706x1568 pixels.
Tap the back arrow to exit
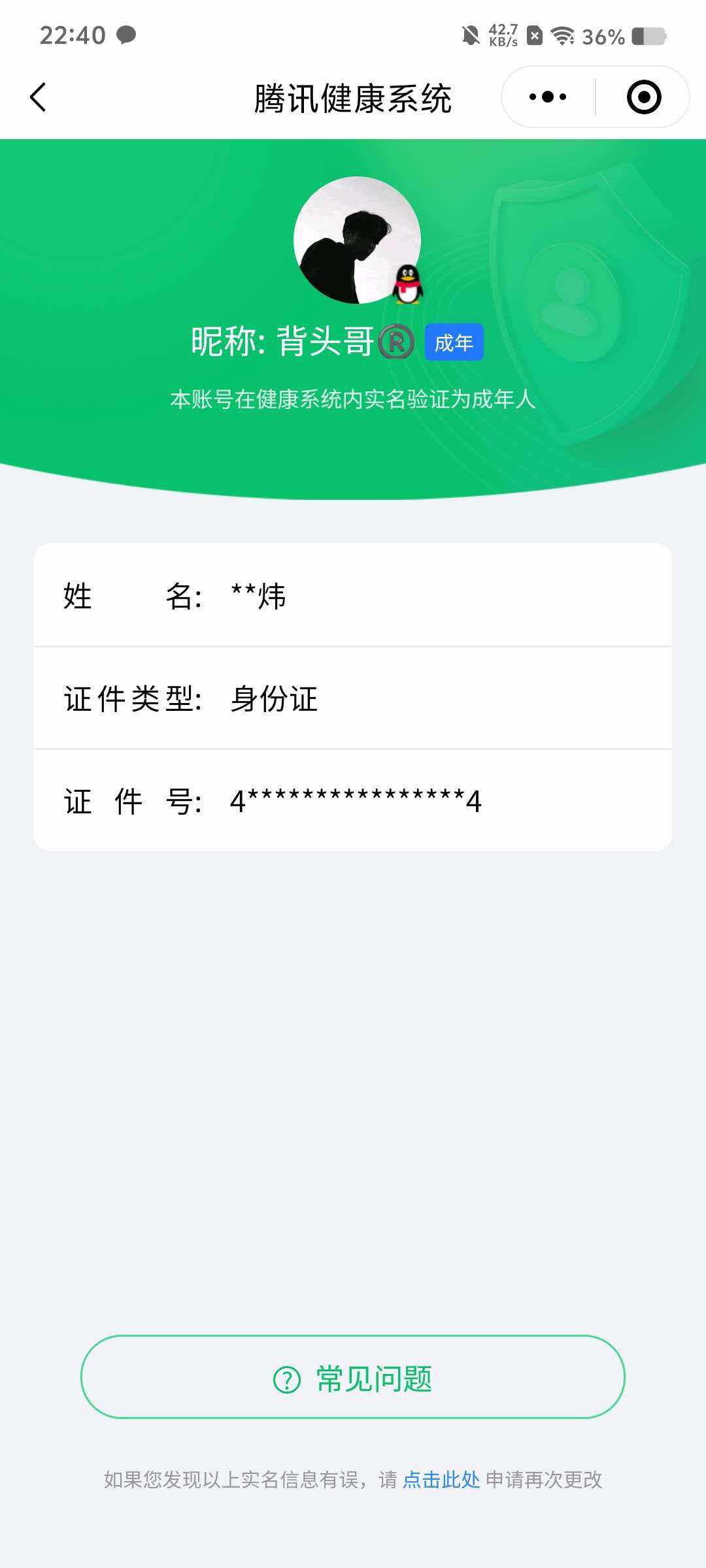37,96
